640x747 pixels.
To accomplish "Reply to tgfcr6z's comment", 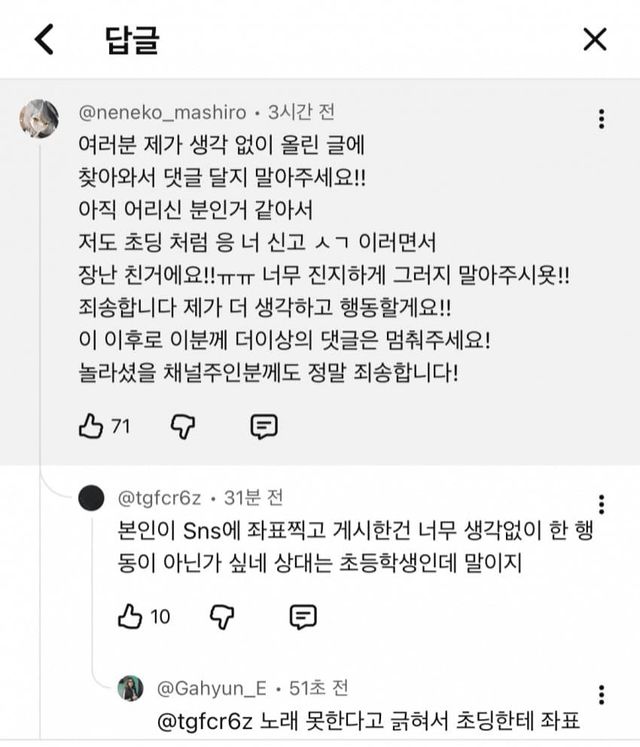I will click(x=302, y=617).
